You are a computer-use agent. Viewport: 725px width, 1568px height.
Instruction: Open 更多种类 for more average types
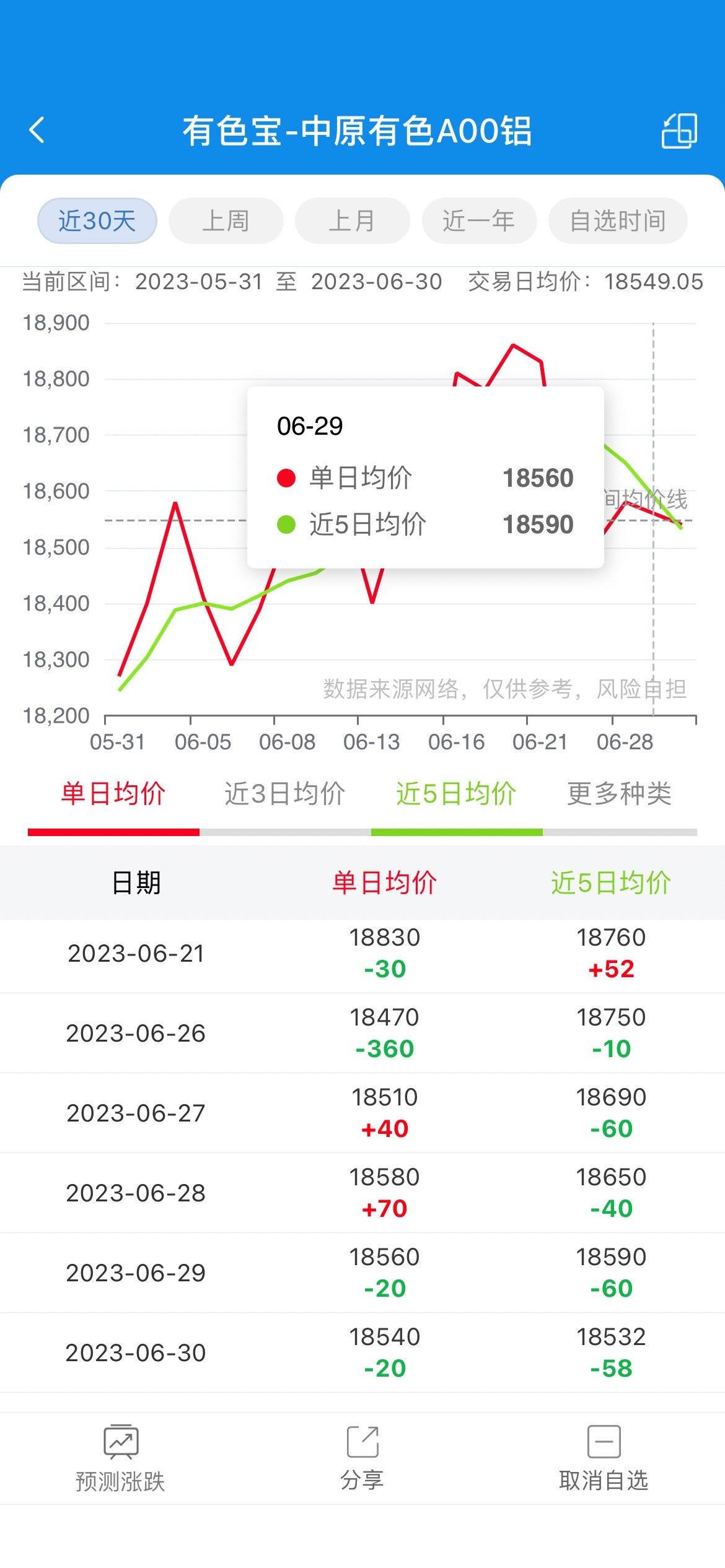619,794
